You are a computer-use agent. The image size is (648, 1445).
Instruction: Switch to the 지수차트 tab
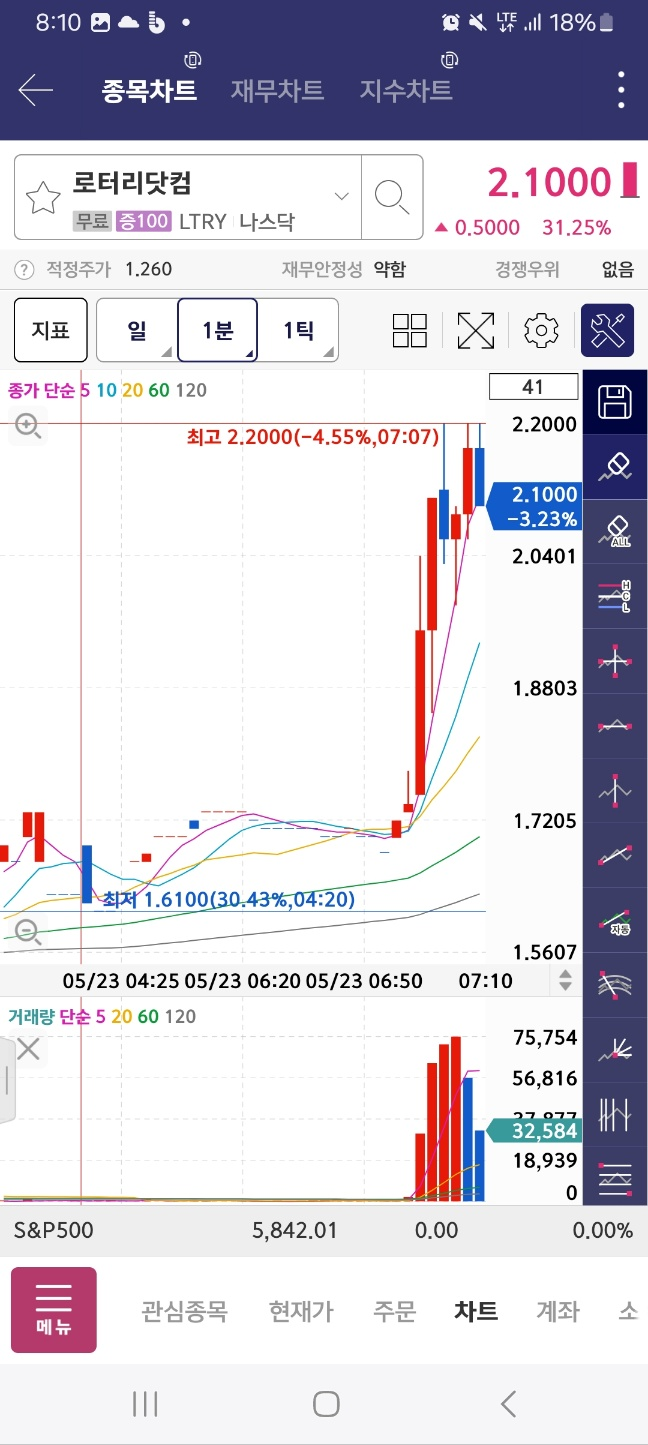click(406, 91)
